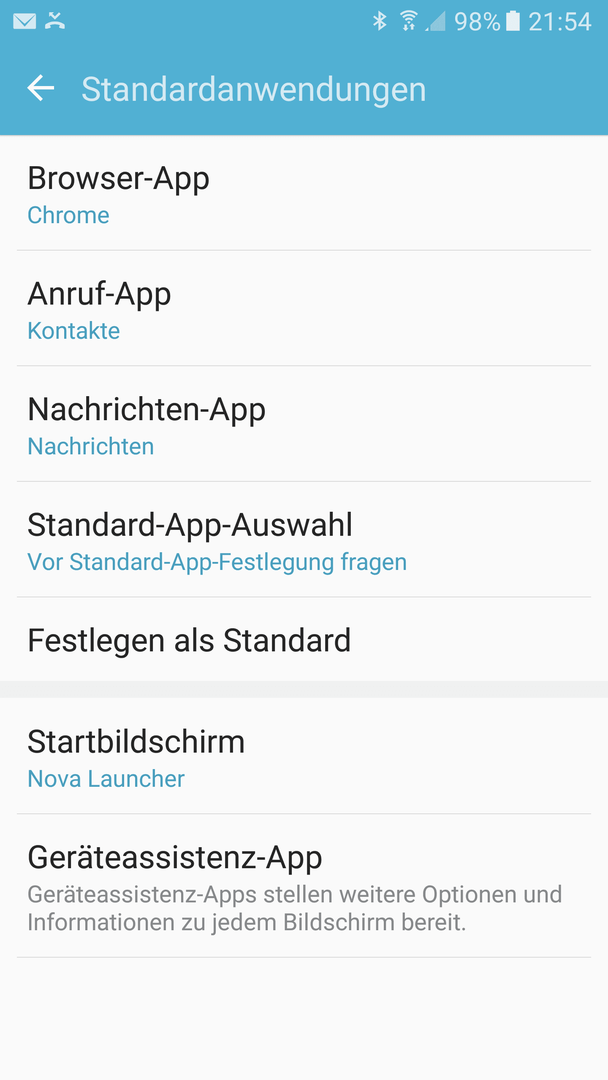Open Standard-App-Auswahl options

pyautogui.click(x=304, y=540)
